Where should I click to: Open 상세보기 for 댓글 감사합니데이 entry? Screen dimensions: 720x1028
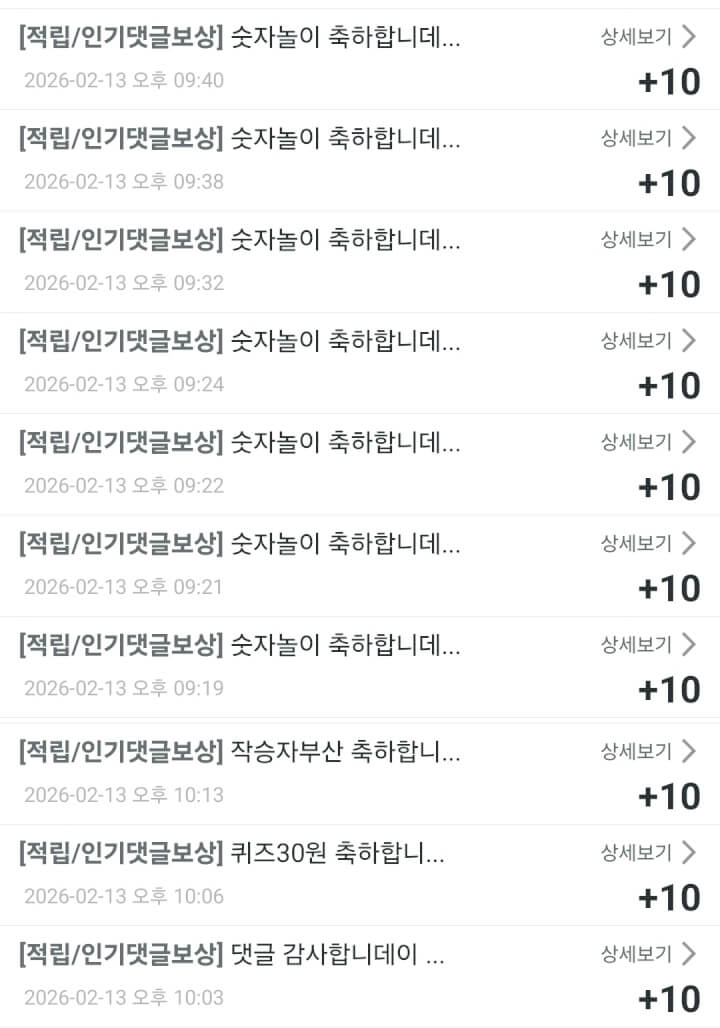647,955
